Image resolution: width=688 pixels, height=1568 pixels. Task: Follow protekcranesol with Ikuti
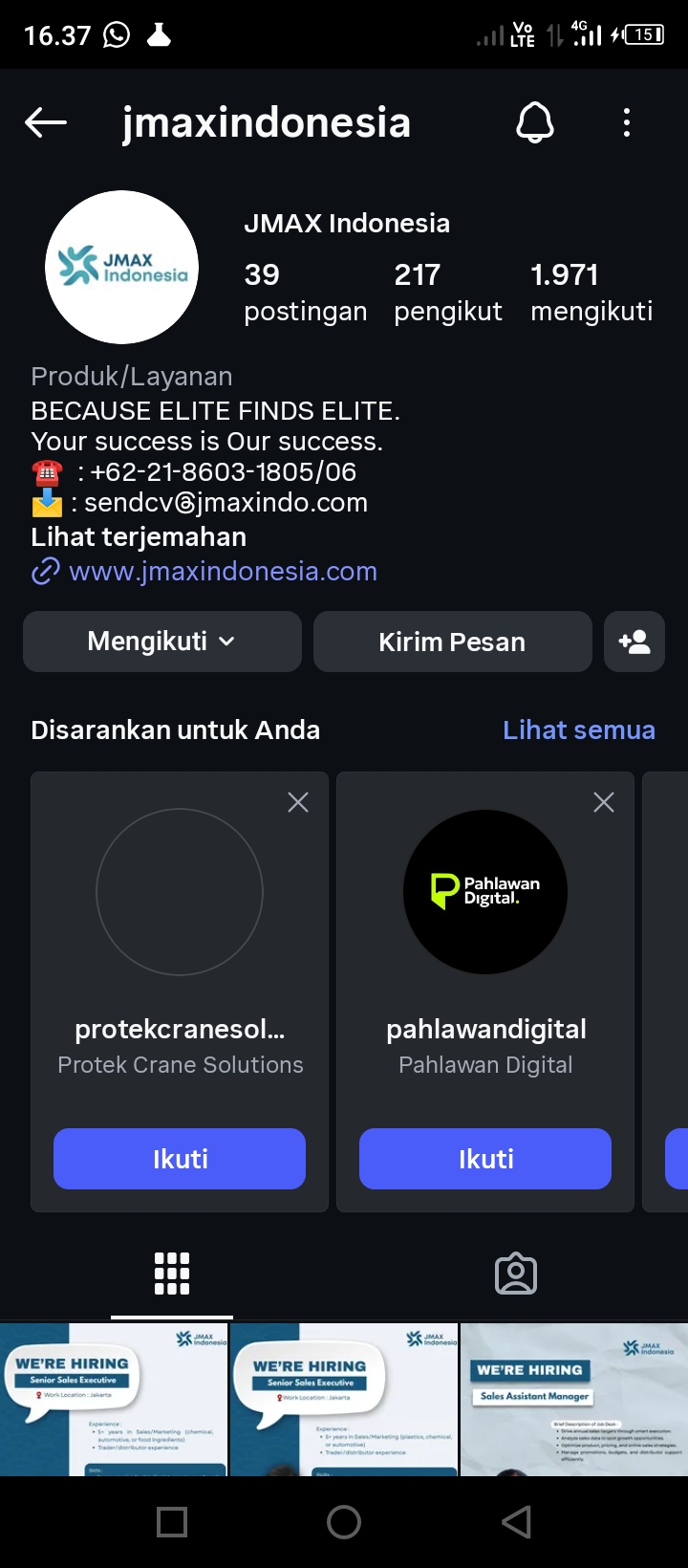tap(180, 1159)
